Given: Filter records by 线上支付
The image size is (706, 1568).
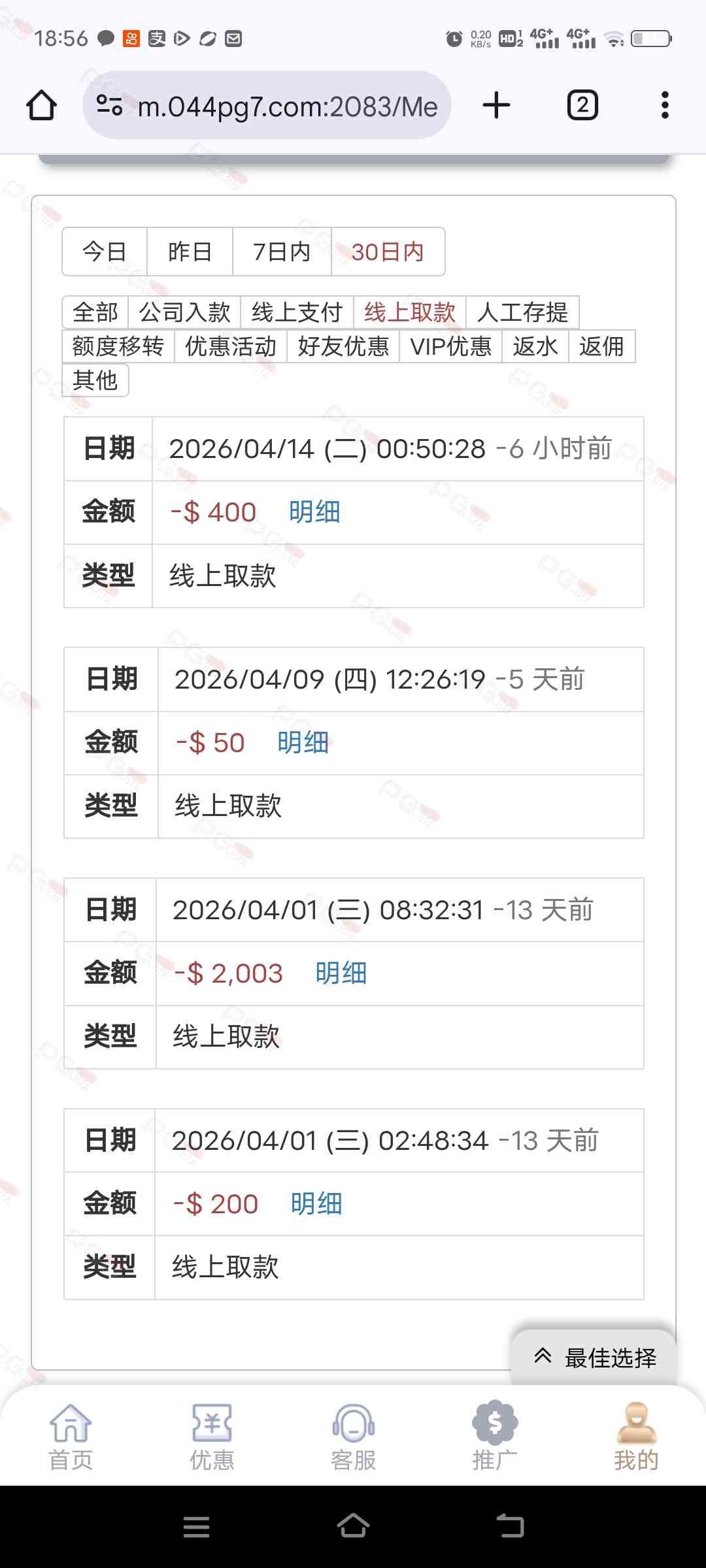Looking at the screenshot, I should (x=297, y=312).
